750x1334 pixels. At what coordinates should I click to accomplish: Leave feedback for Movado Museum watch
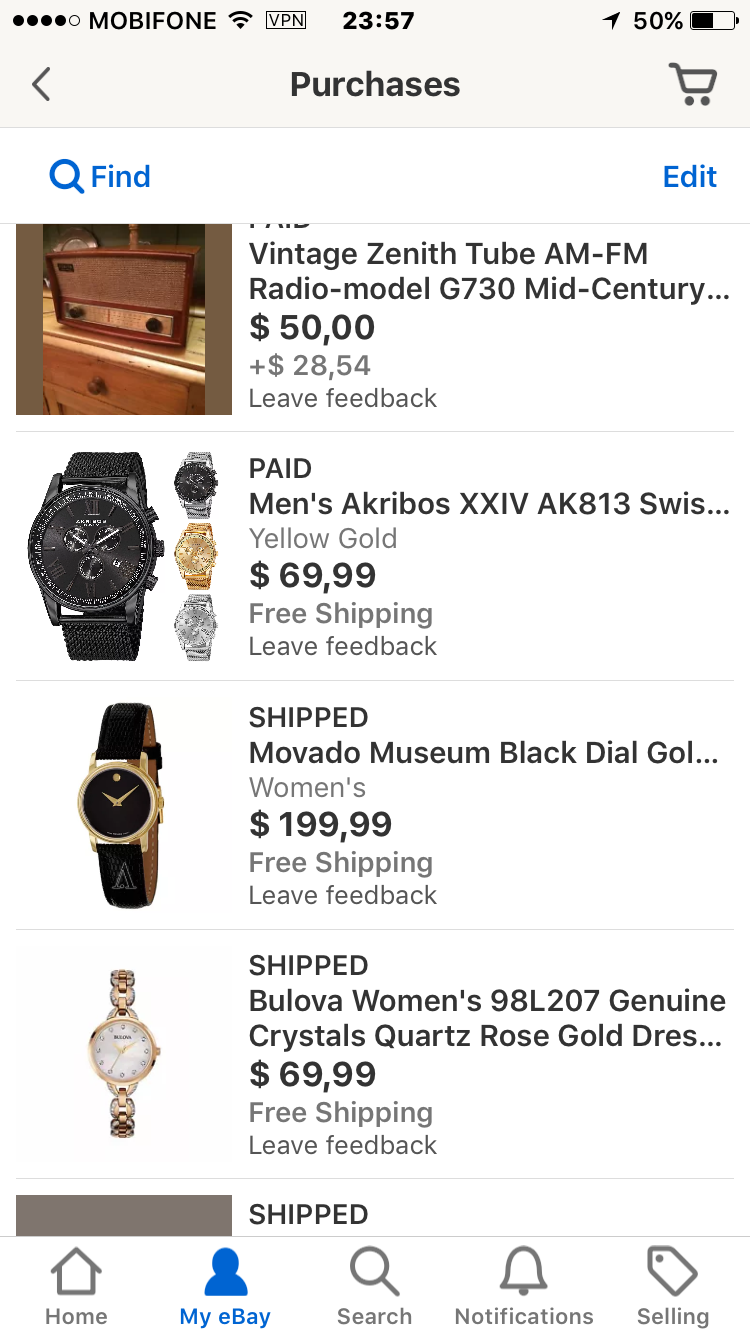342,895
